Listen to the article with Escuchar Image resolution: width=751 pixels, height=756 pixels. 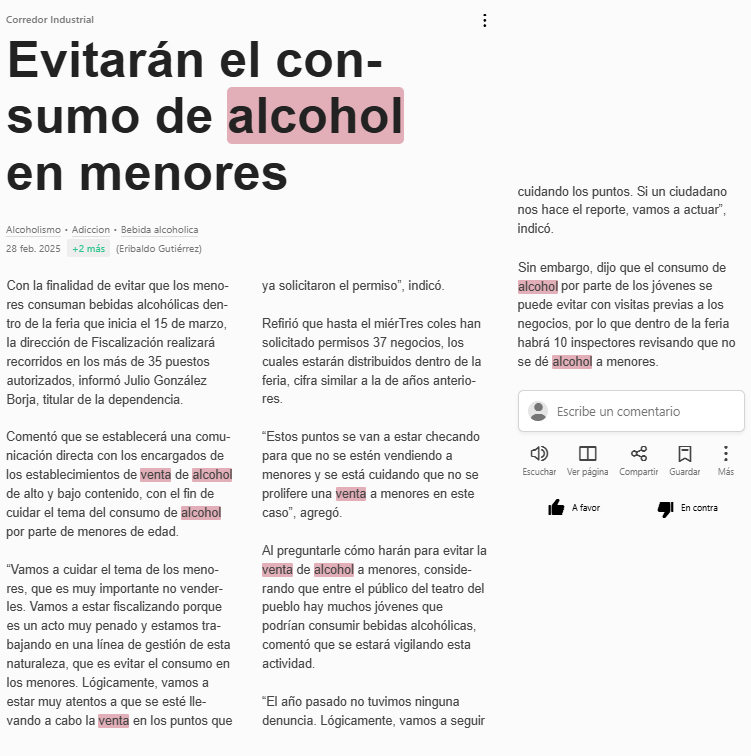click(x=539, y=461)
